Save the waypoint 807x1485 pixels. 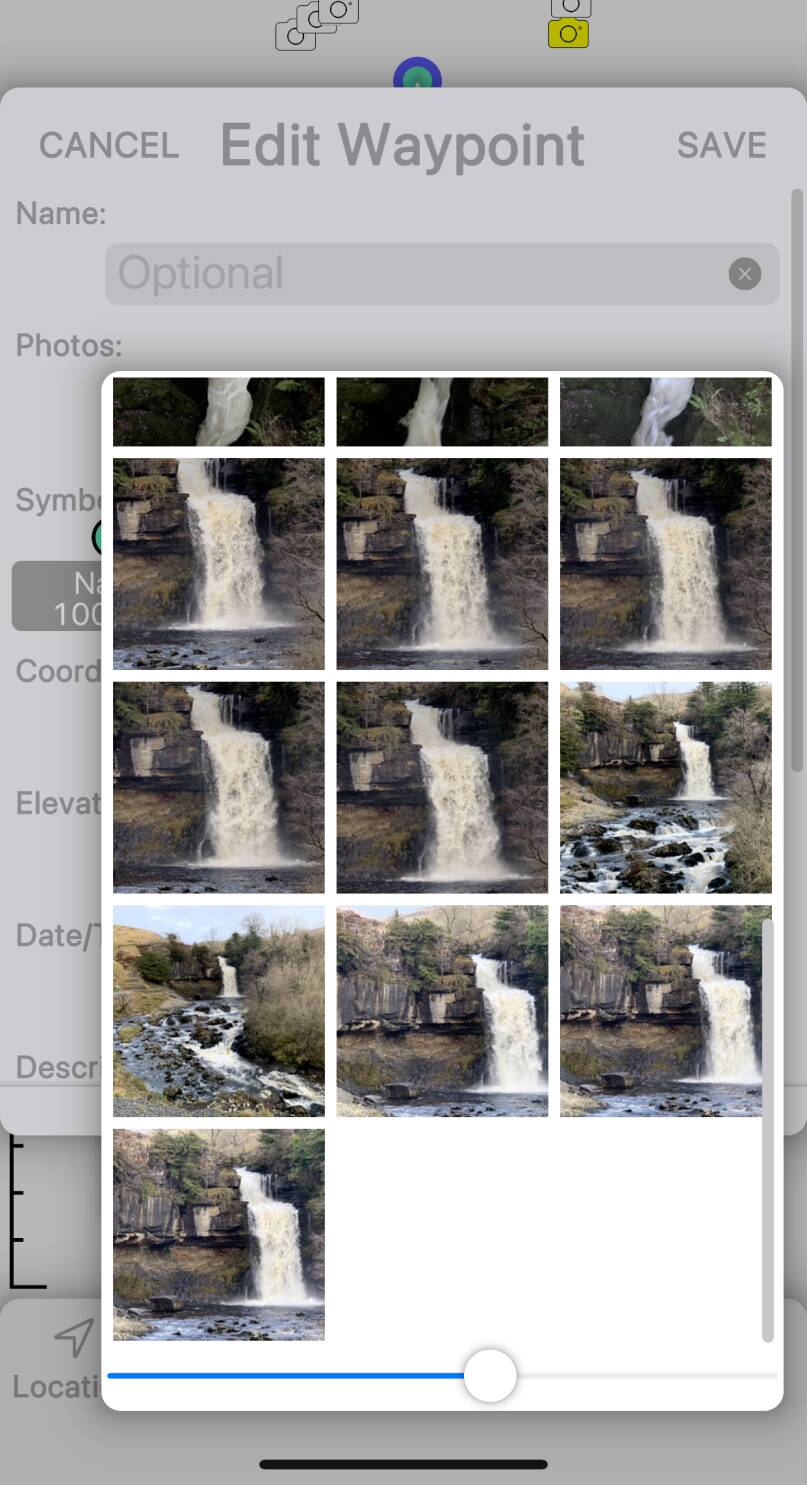tap(721, 145)
